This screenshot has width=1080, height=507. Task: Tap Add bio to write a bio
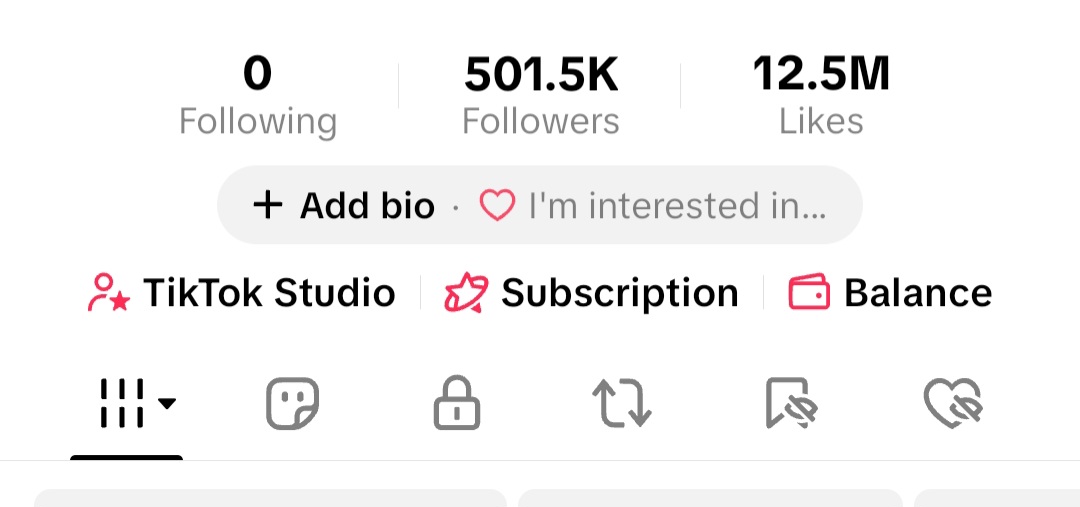point(345,206)
